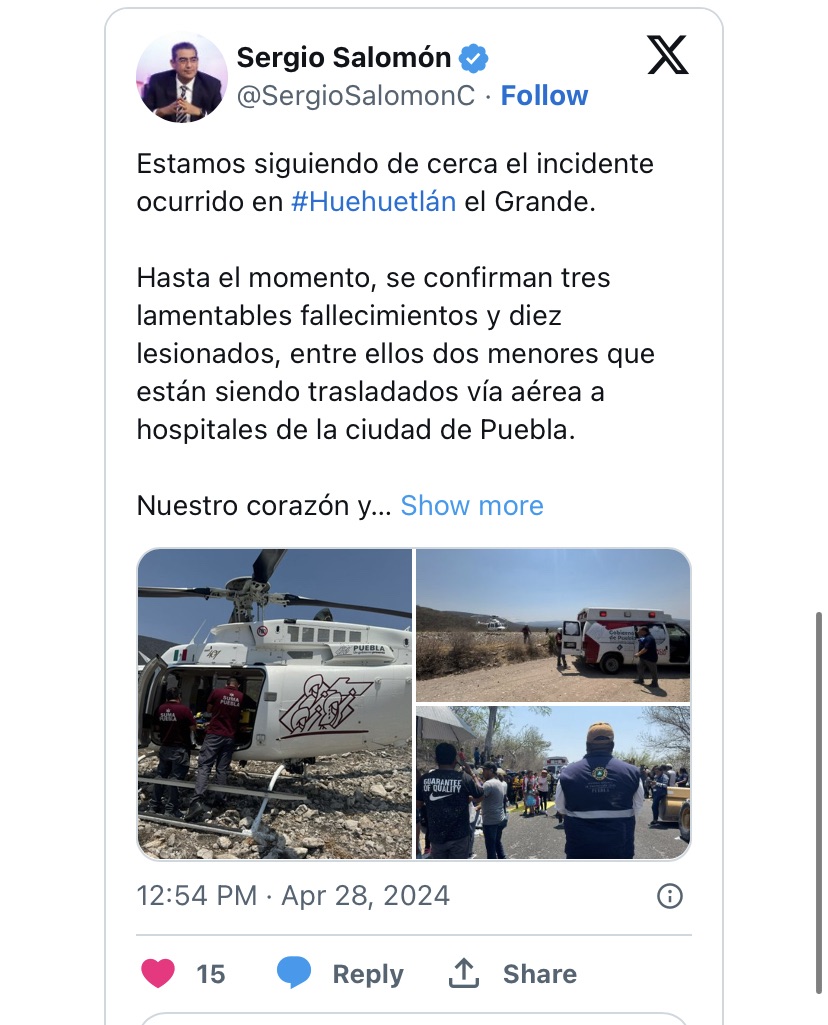828x1025 pixels.
Task: Open the #Huehuetlán hashtag
Action: [x=373, y=201]
